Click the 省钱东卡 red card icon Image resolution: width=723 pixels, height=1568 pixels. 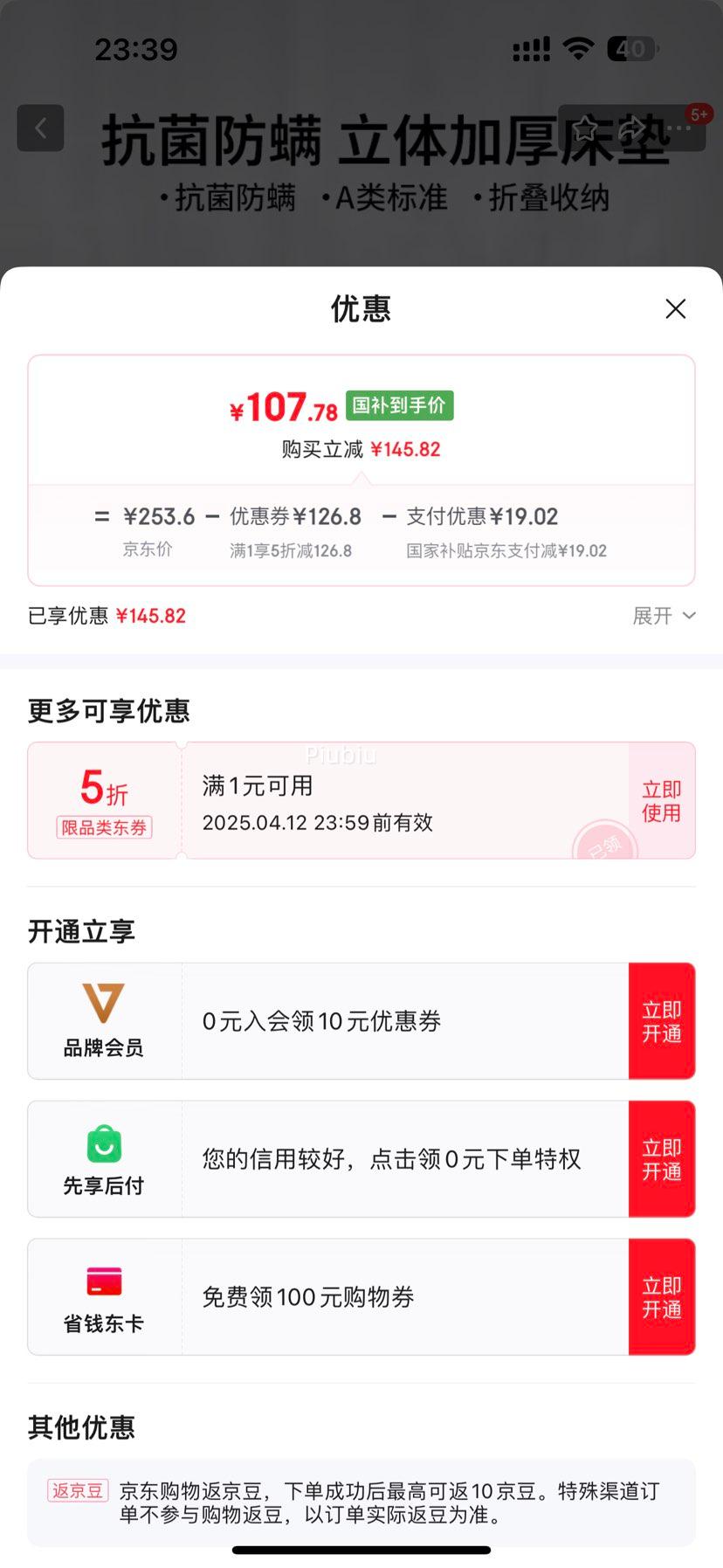point(102,1281)
